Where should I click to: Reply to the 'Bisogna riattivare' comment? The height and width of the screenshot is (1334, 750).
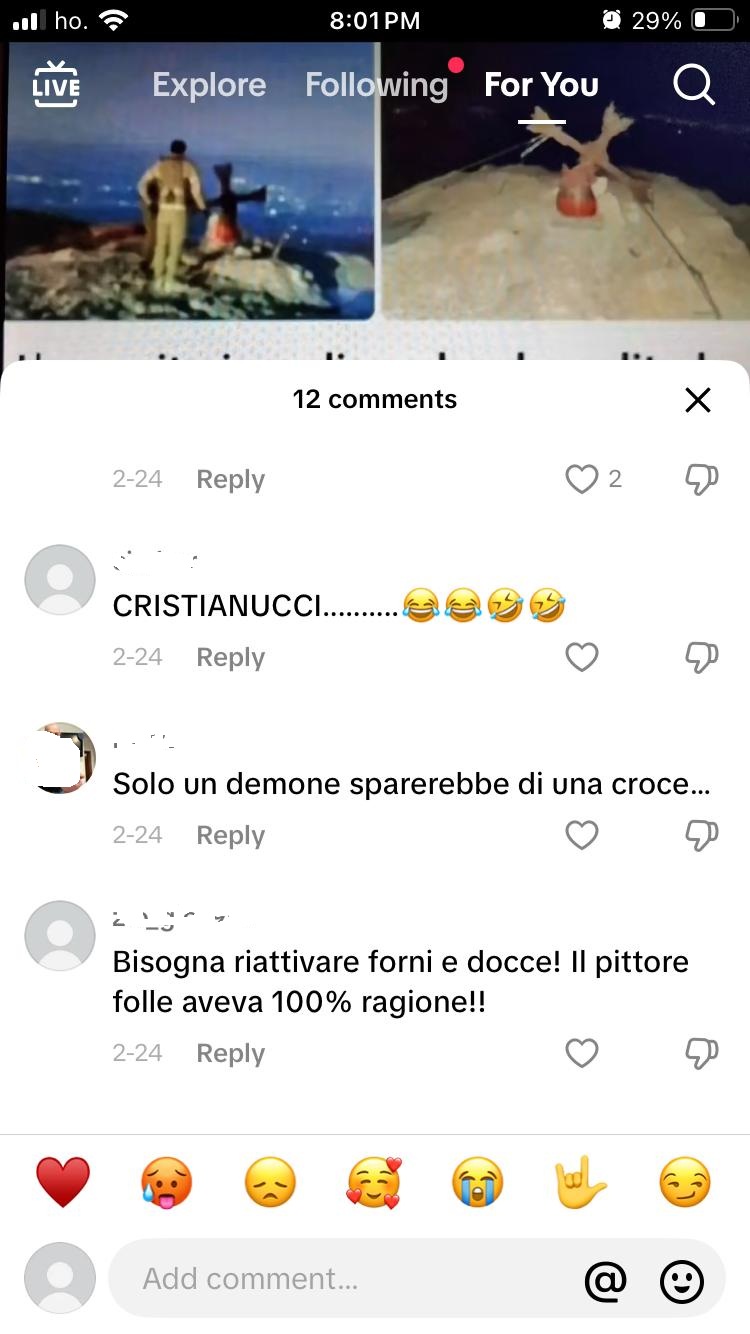230,1053
